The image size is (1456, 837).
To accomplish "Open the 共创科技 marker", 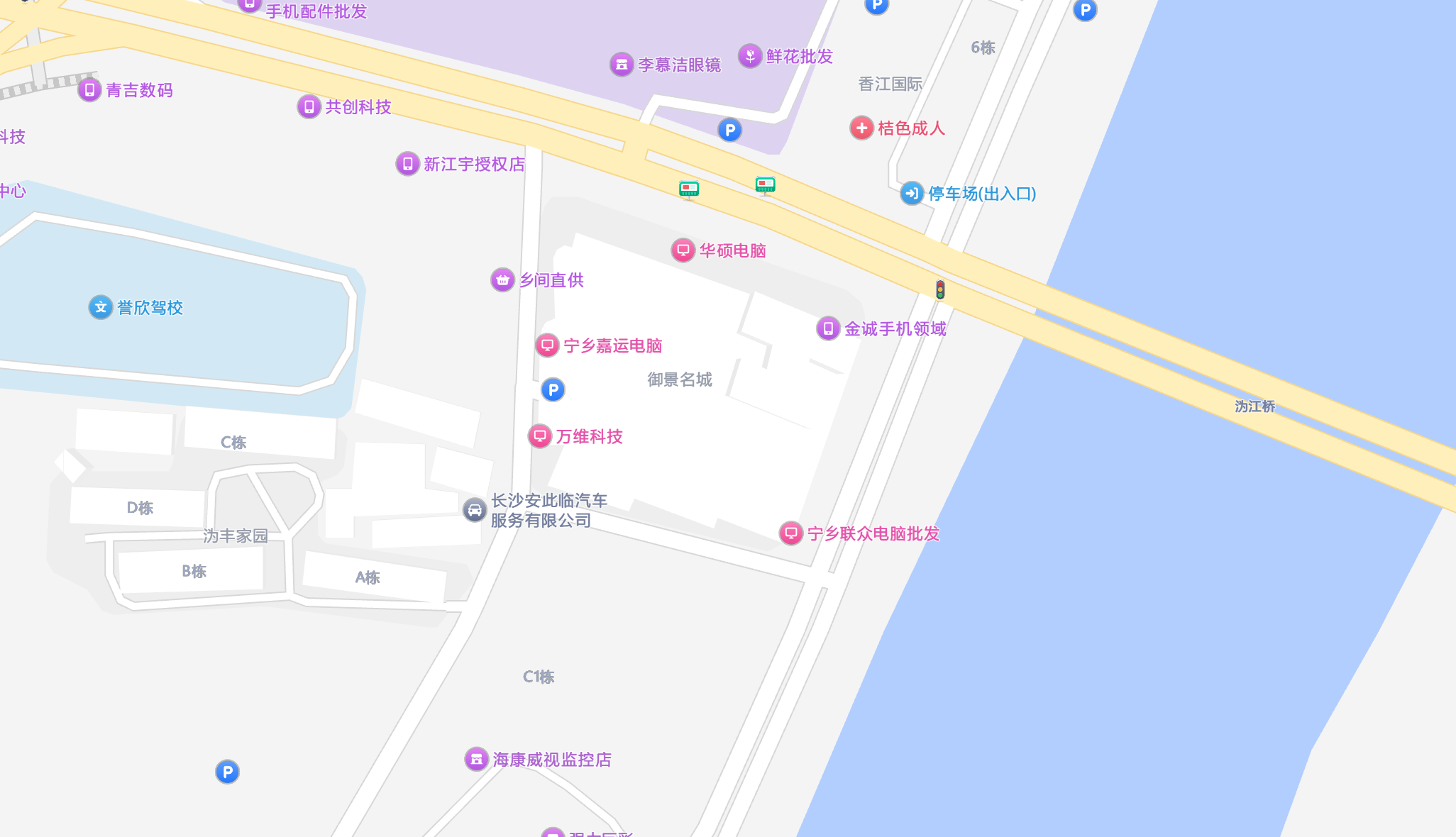I will coord(309,107).
